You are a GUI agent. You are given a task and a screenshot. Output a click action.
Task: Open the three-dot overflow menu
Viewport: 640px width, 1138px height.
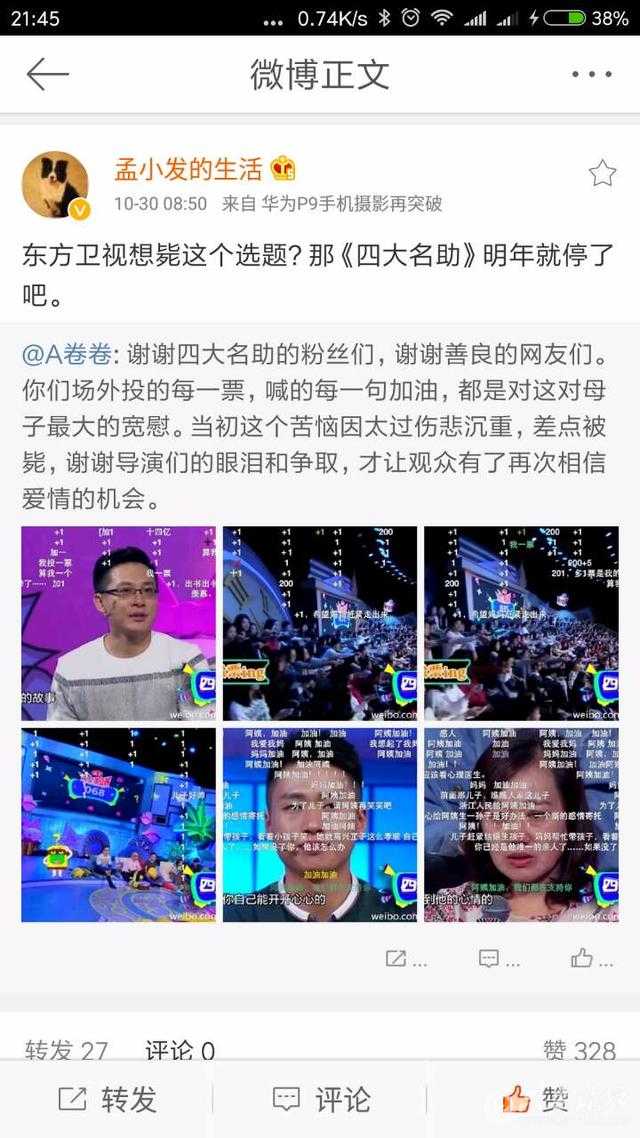coord(591,74)
